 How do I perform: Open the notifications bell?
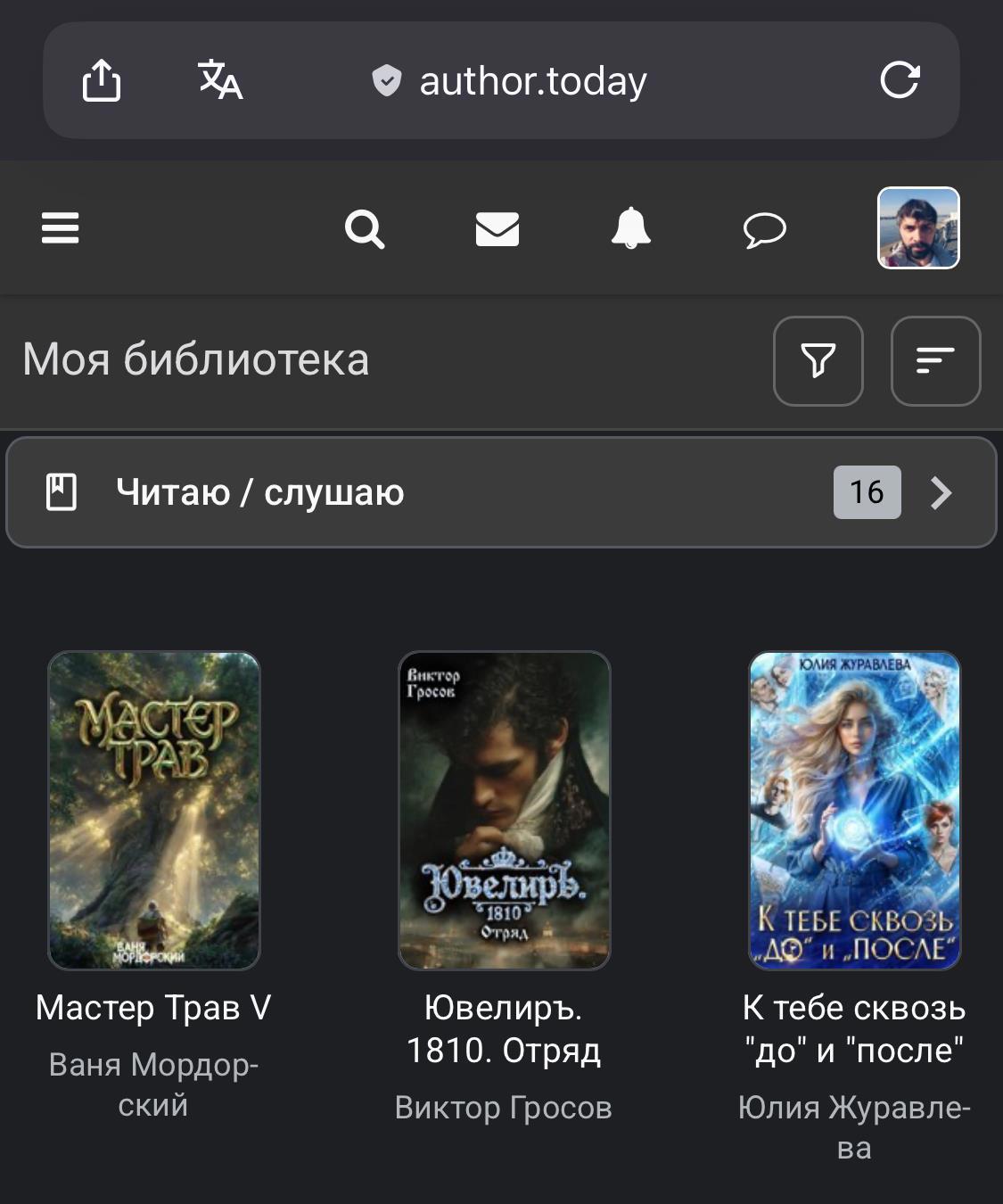pos(630,228)
